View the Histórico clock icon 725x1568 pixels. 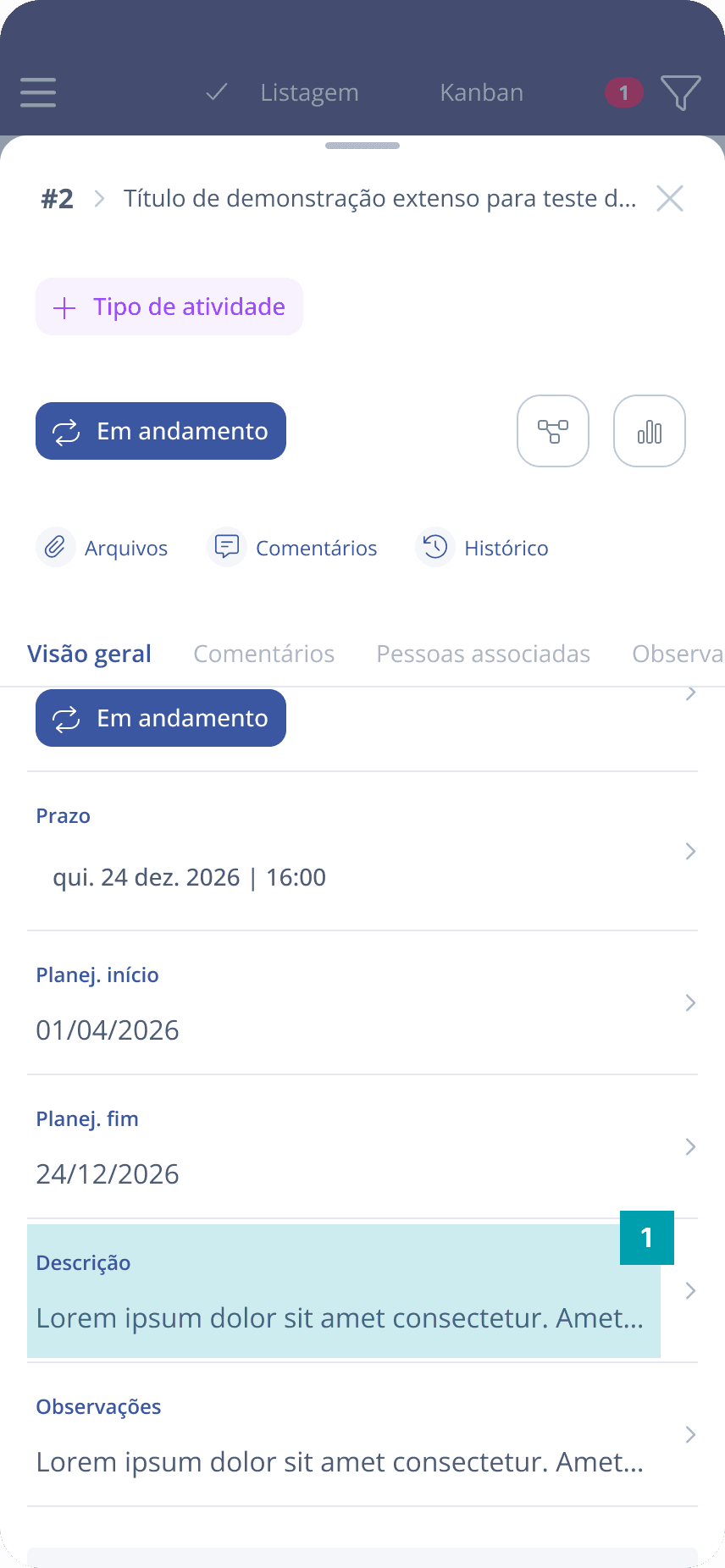(434, 547)
